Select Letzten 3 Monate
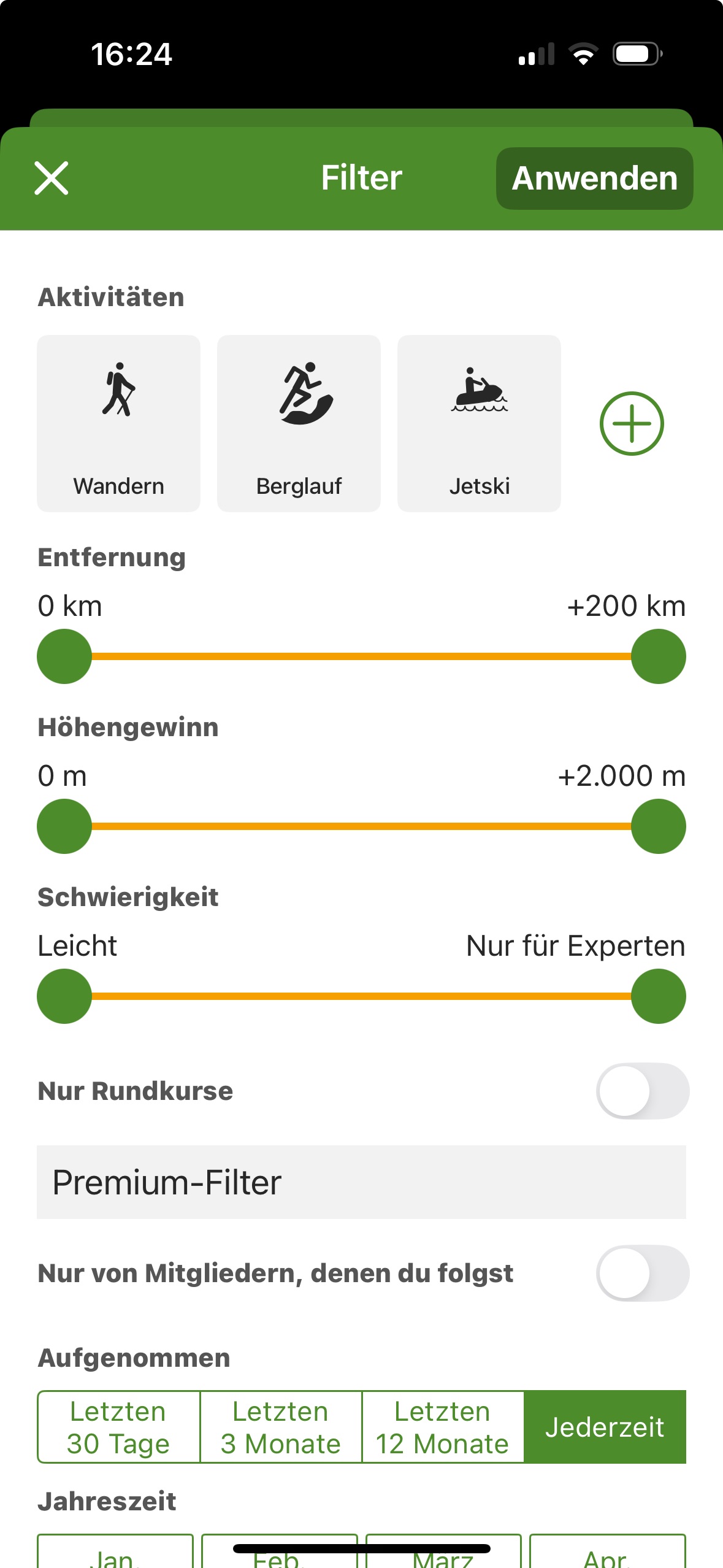The width and height of the screenshot is (723, 1568). (x=281, y=1427)
